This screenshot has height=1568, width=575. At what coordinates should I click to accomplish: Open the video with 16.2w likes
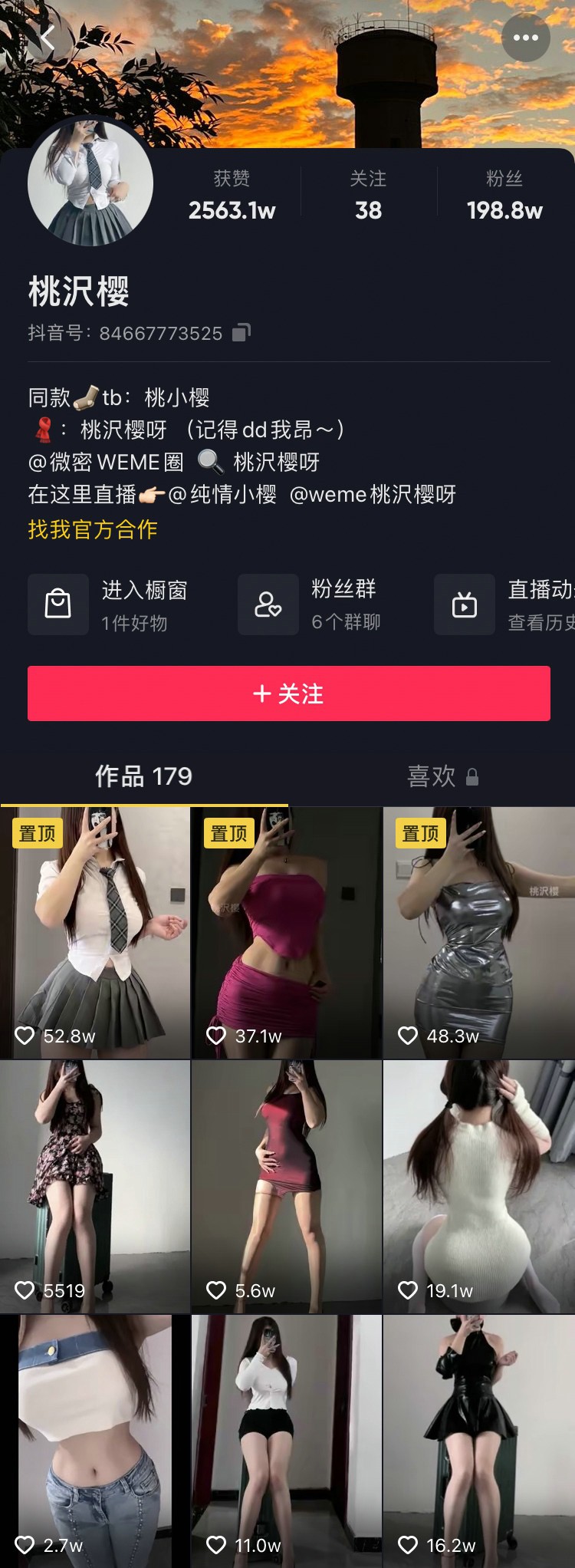click(478, 1441)
